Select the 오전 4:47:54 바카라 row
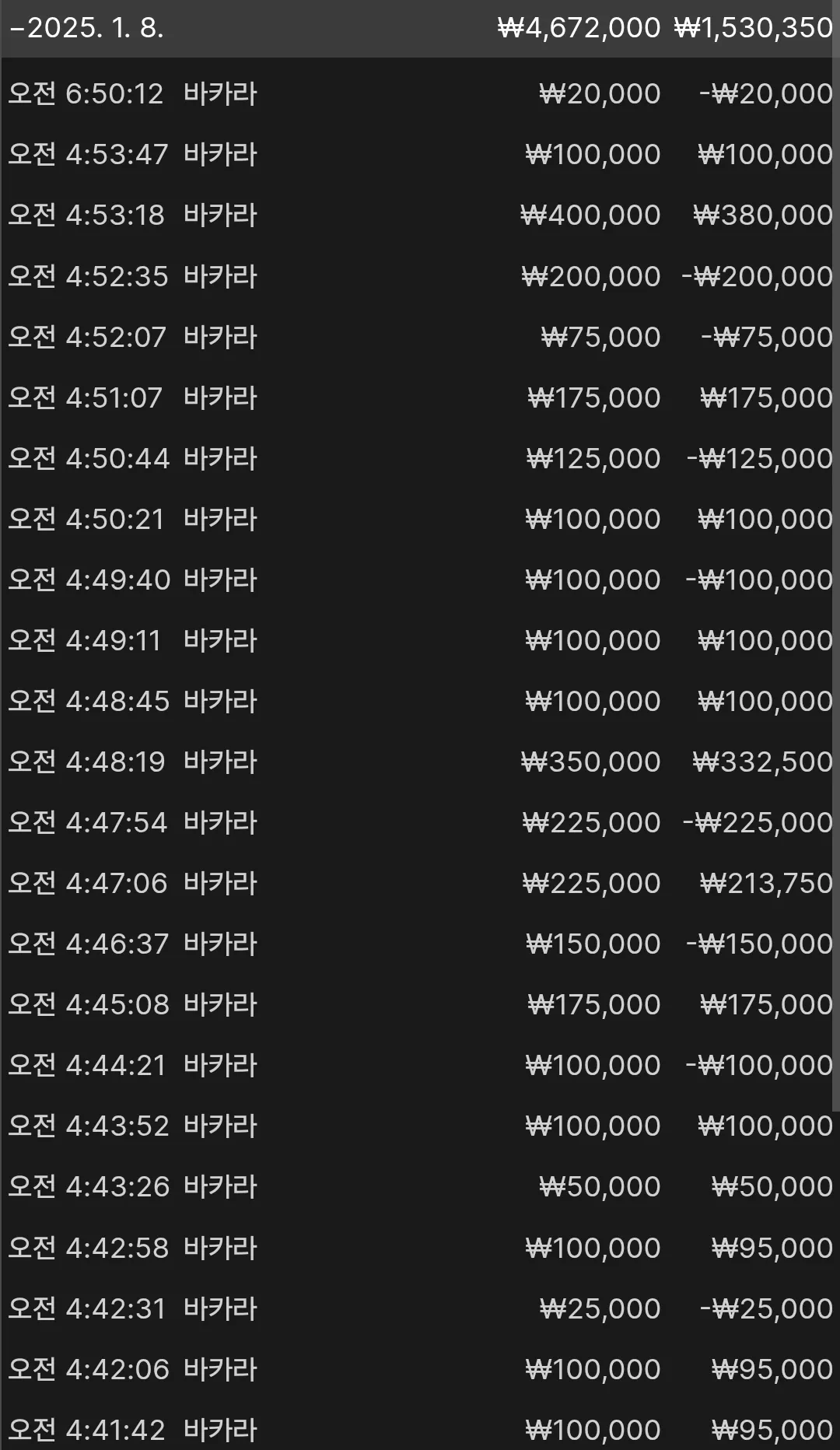Viewport: 840px width, 1450px height. tap(418, 821)
